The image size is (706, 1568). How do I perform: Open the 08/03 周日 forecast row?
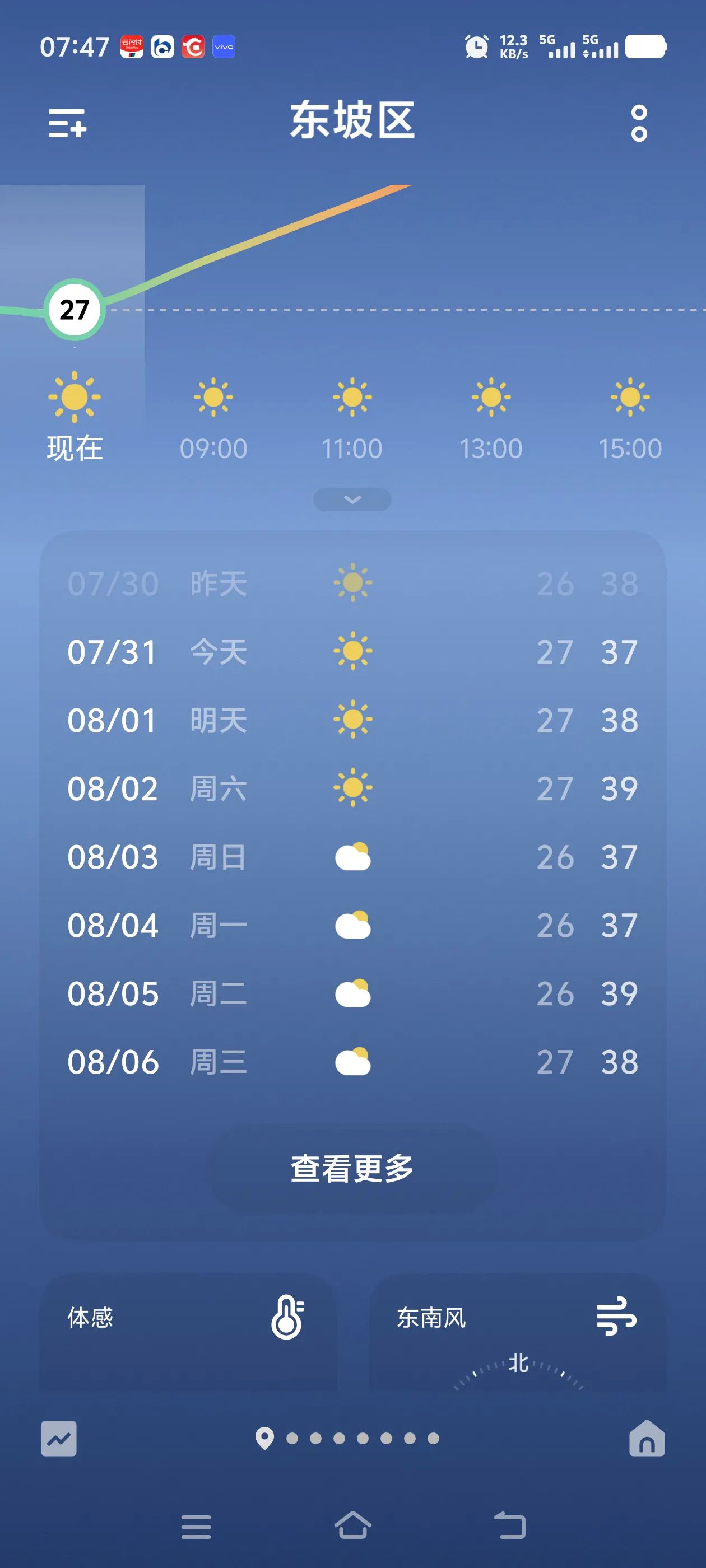[352, 857]
